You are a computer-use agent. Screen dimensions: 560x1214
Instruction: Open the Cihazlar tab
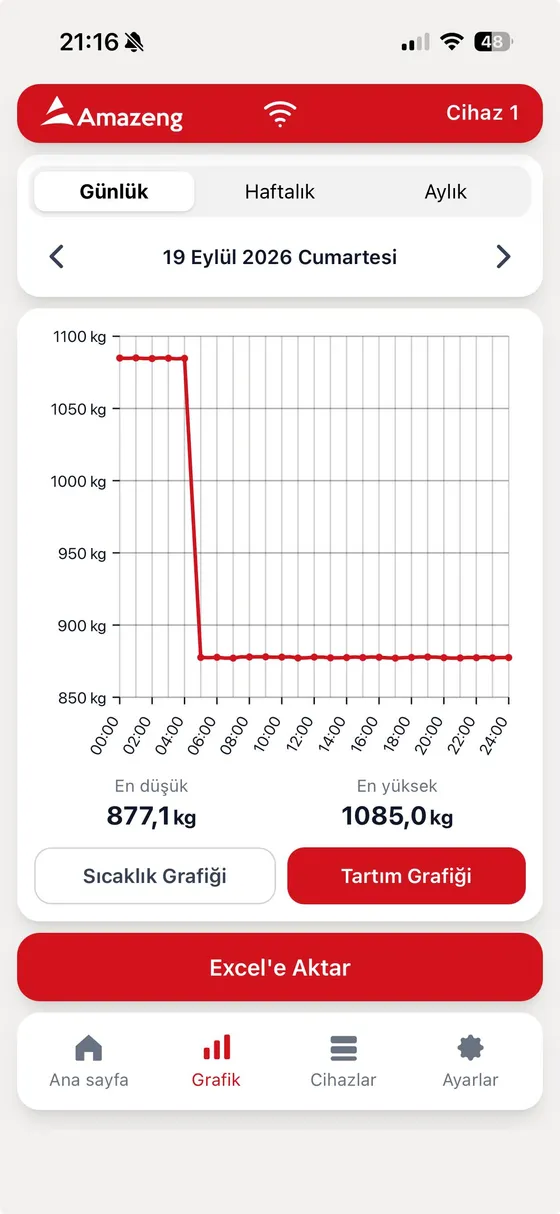[343, 1062]
